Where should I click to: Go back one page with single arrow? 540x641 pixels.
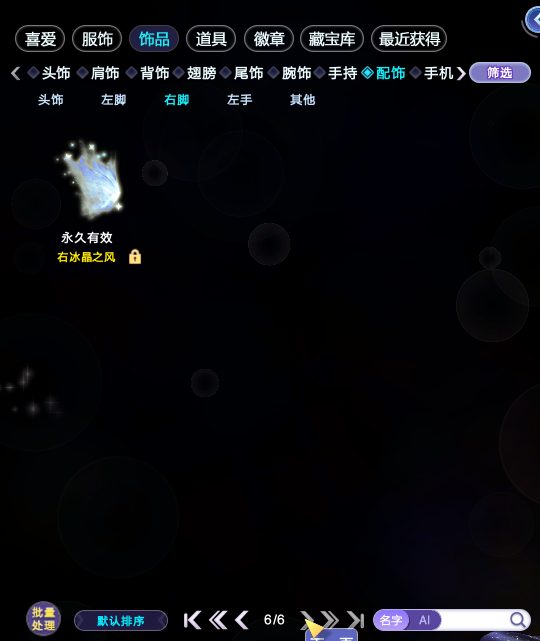tap(242, 620)
